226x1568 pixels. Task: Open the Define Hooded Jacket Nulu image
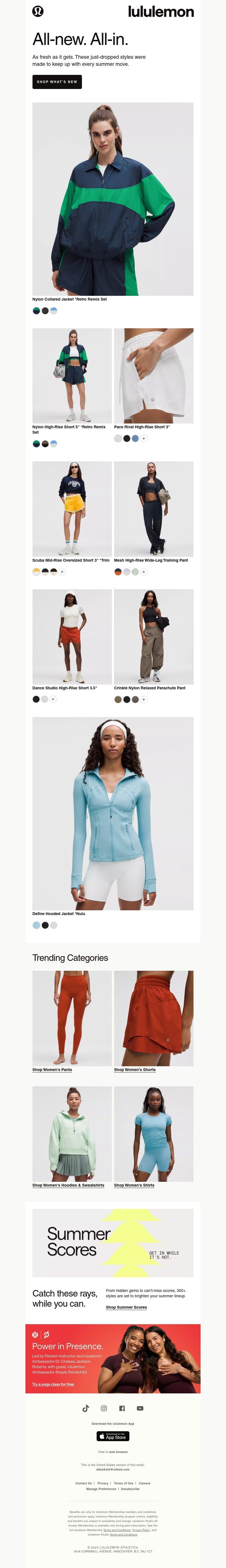[113, 813]
